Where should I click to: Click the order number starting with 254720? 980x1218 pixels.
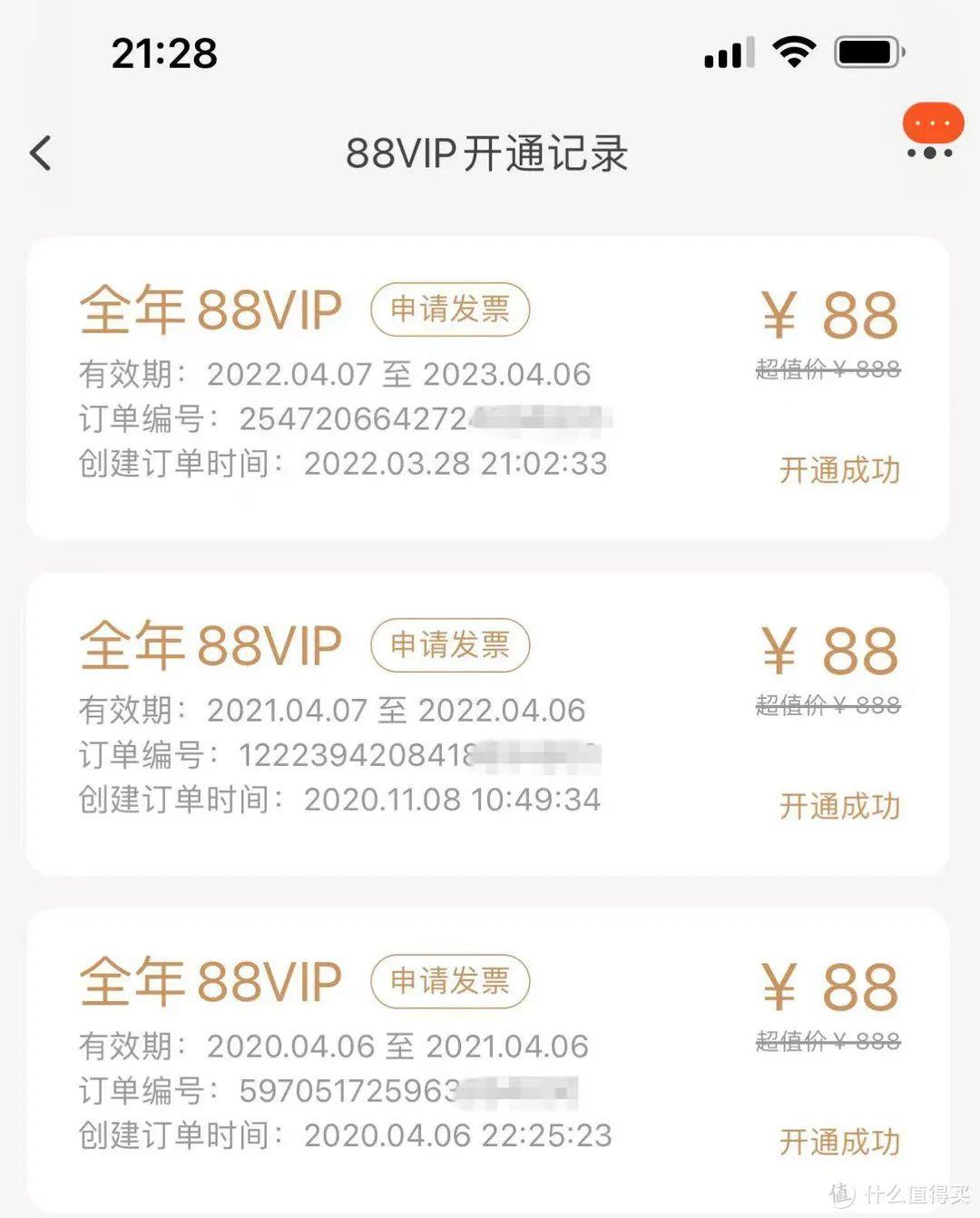[363, 418]
